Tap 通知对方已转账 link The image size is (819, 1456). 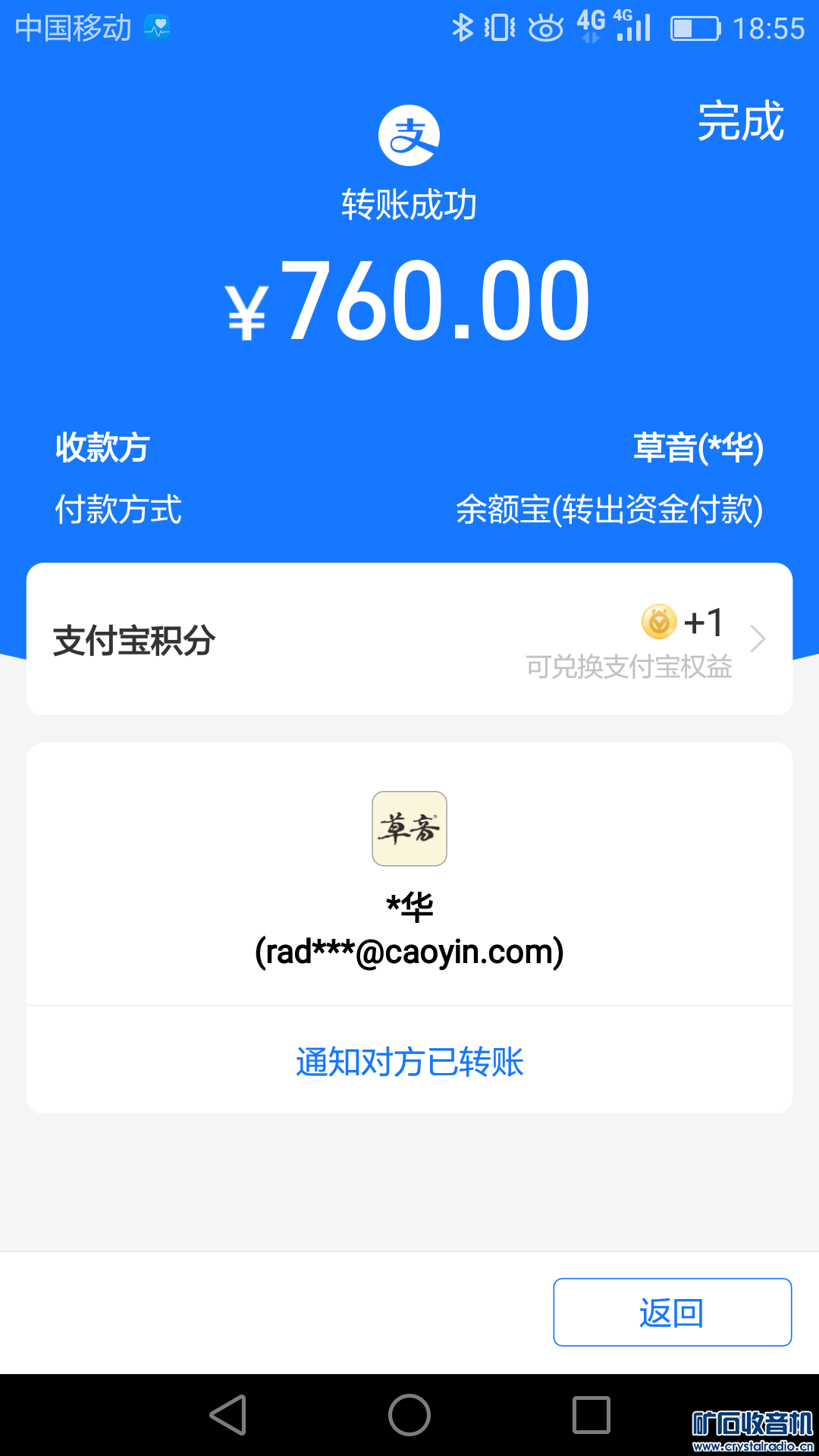click(409, 1062)
